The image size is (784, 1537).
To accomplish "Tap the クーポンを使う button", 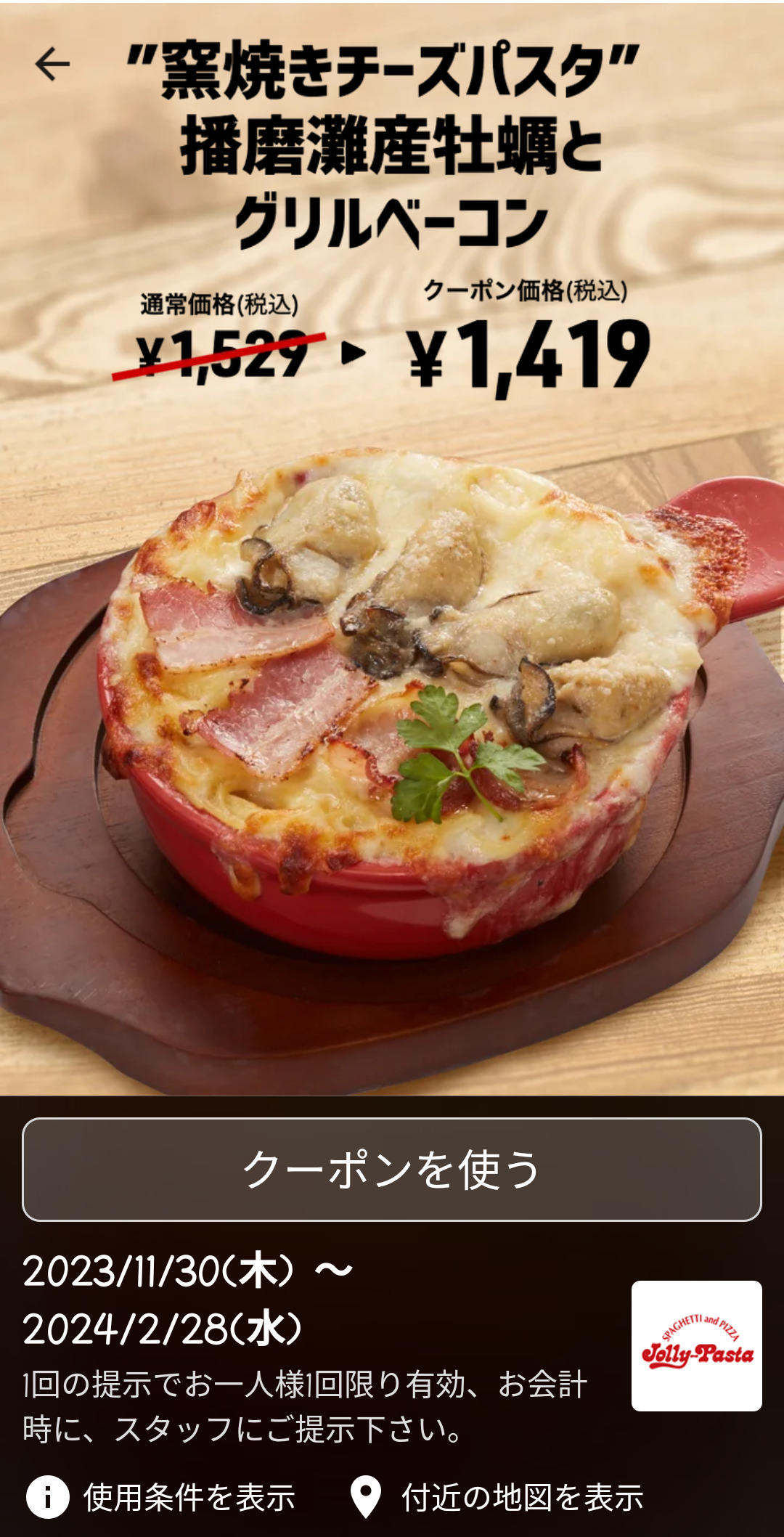I will coord(392,1170).
